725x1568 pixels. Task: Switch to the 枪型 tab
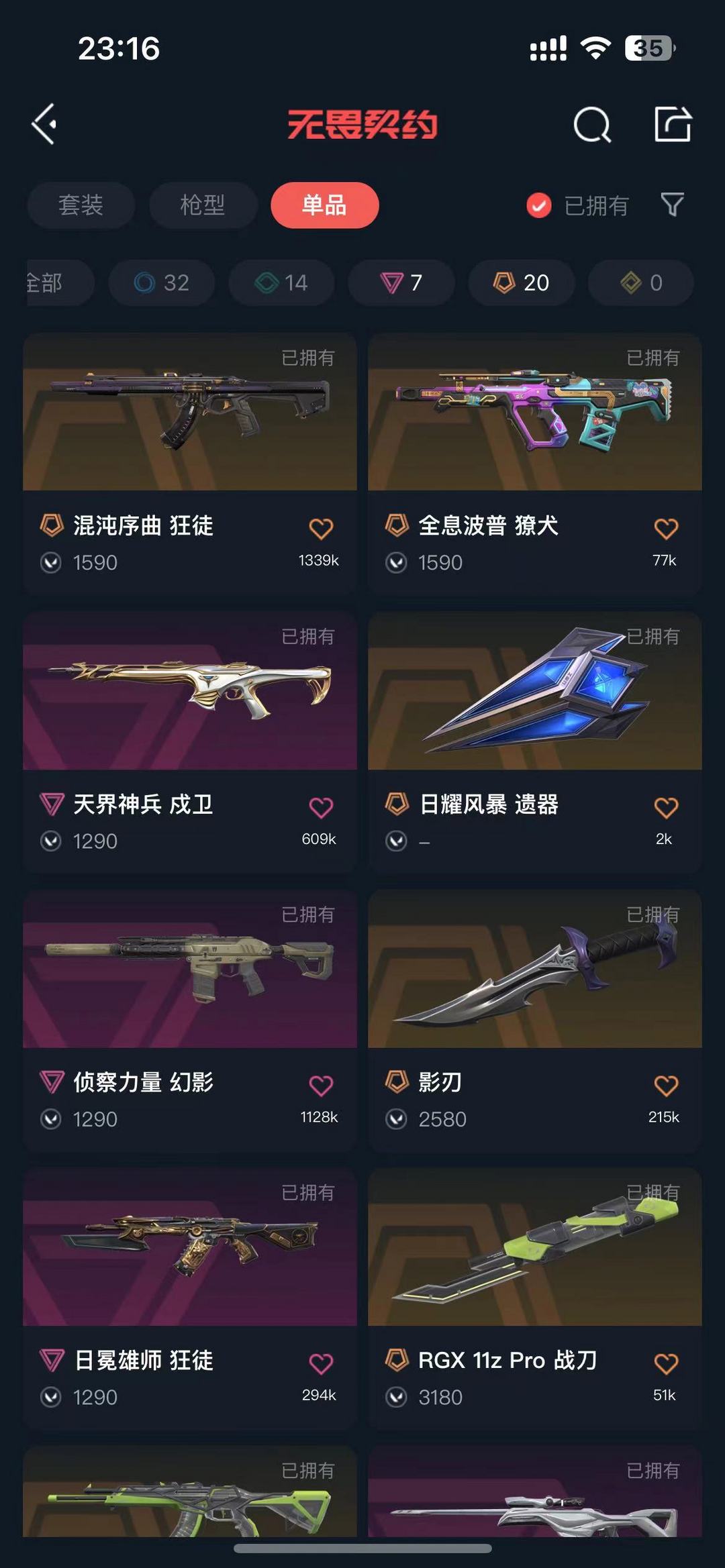(203, 205)
